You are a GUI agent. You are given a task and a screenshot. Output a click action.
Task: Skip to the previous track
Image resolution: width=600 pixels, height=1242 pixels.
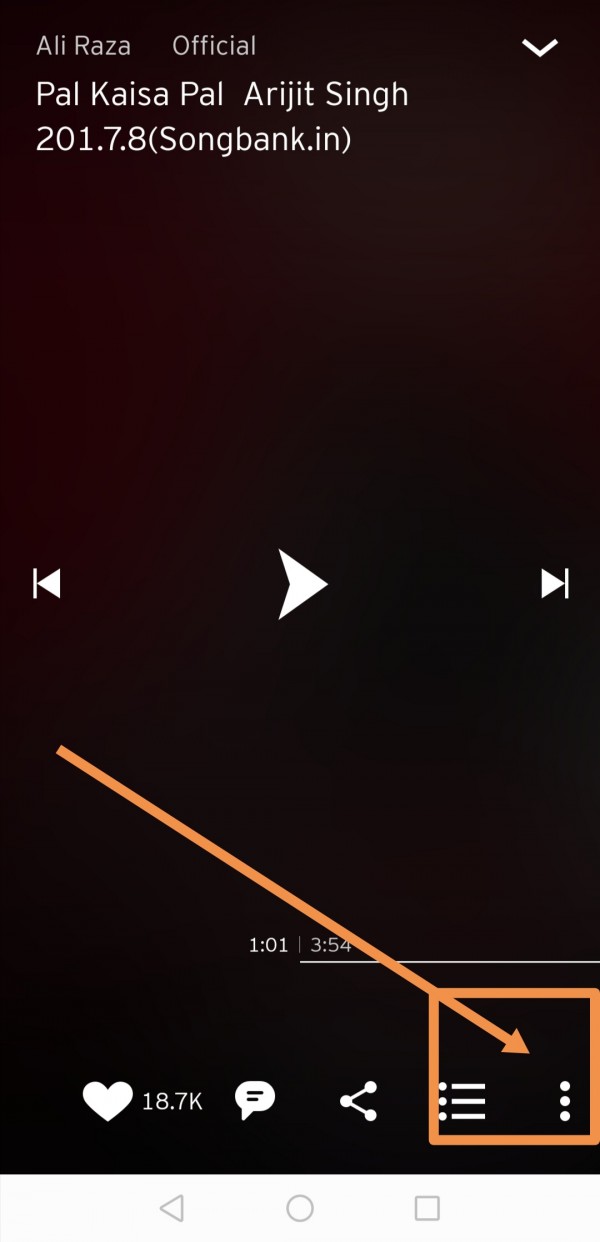47,583
